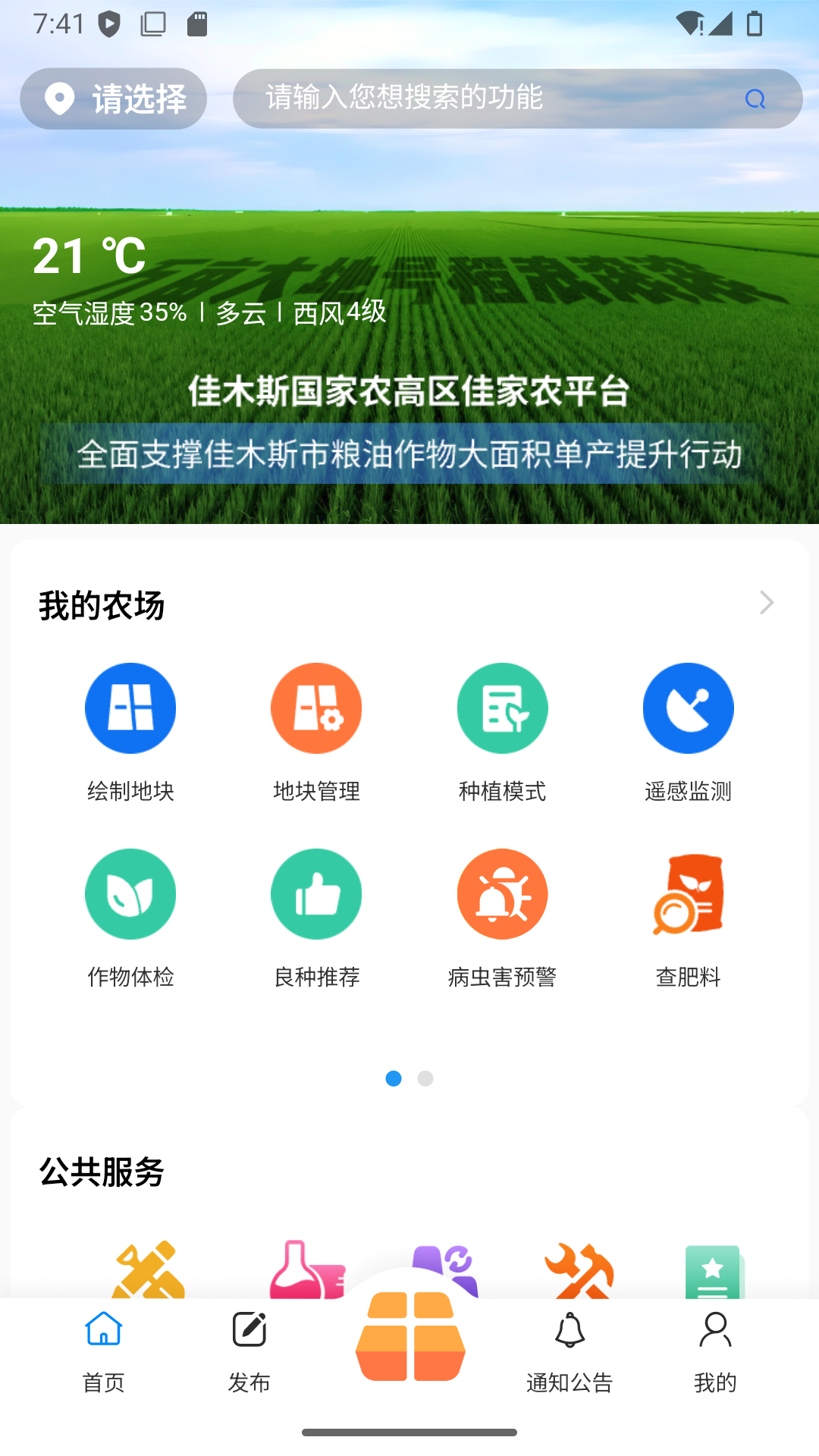Open the 绘制地块 (draw plot) tool
This screenshot has width=819, height=1456.
point(130,708)
